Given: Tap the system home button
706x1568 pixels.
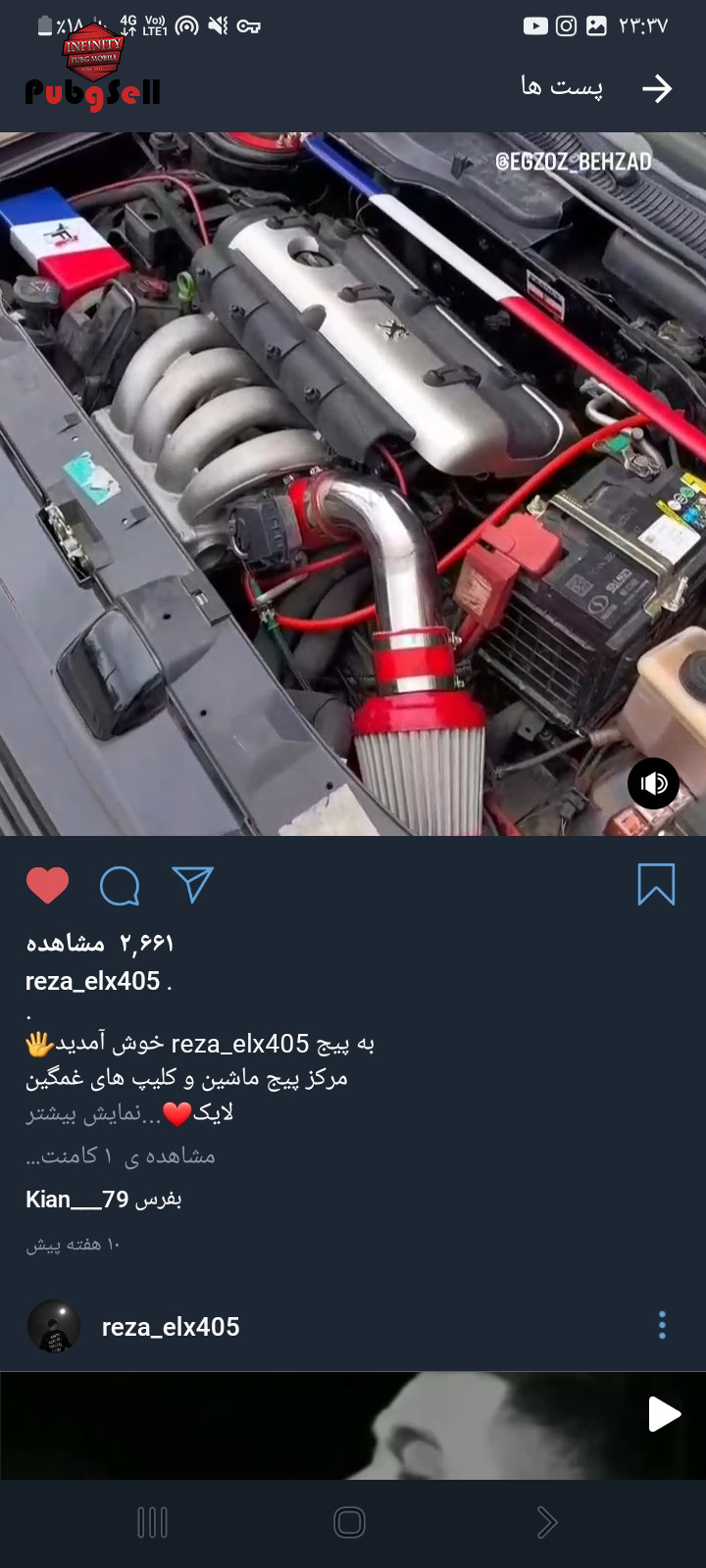Looking at the screenshot, I should [350, 1522].
